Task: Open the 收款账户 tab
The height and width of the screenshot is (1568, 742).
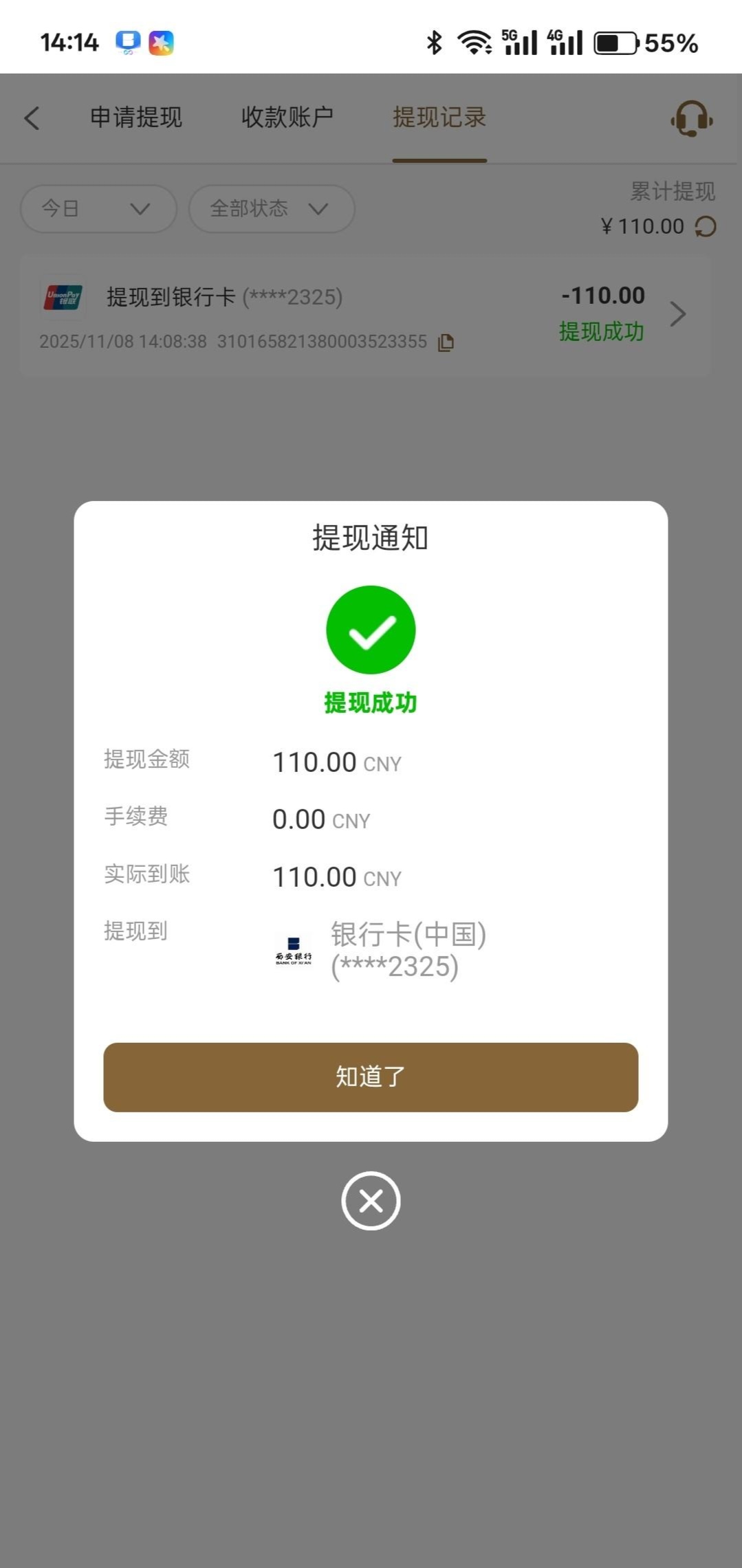Action: (287, 118)
